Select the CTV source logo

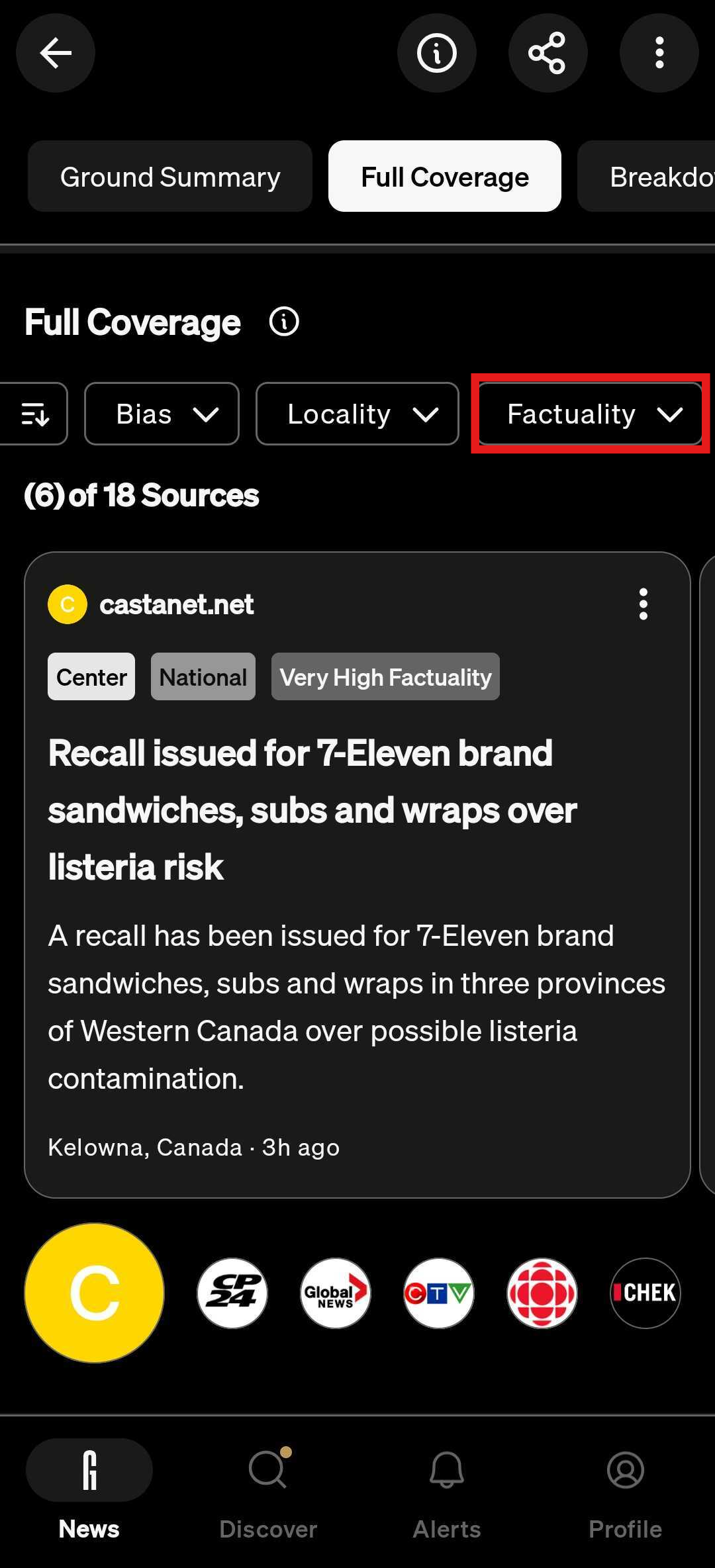pyautogui.click(x=439, y=1293)
